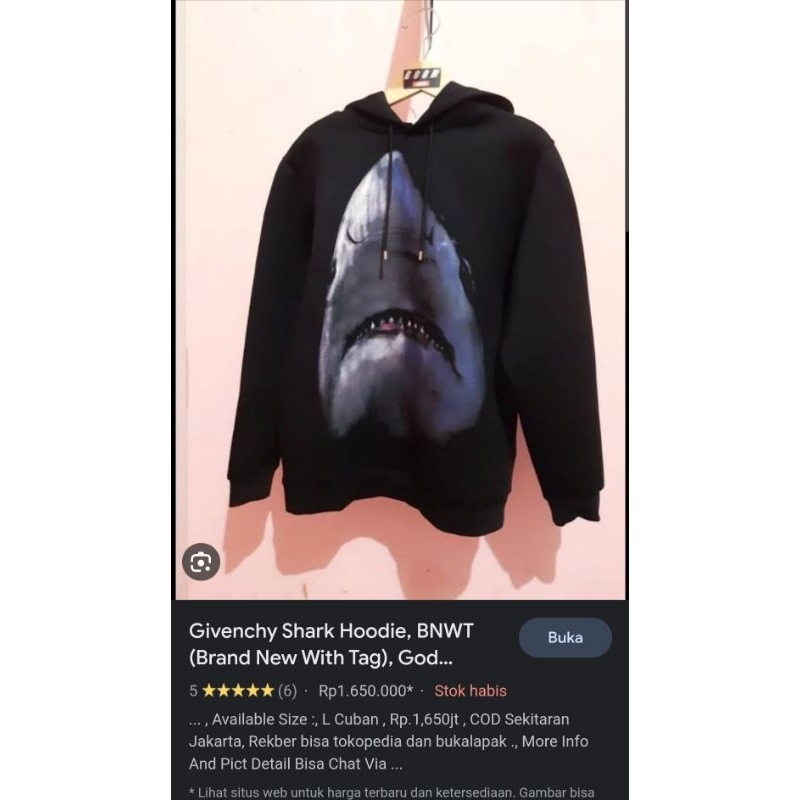The height and width of the screenshot is (800, 800).
Task: Open Google Lens search on the image
Action: (x=201, y=562)
